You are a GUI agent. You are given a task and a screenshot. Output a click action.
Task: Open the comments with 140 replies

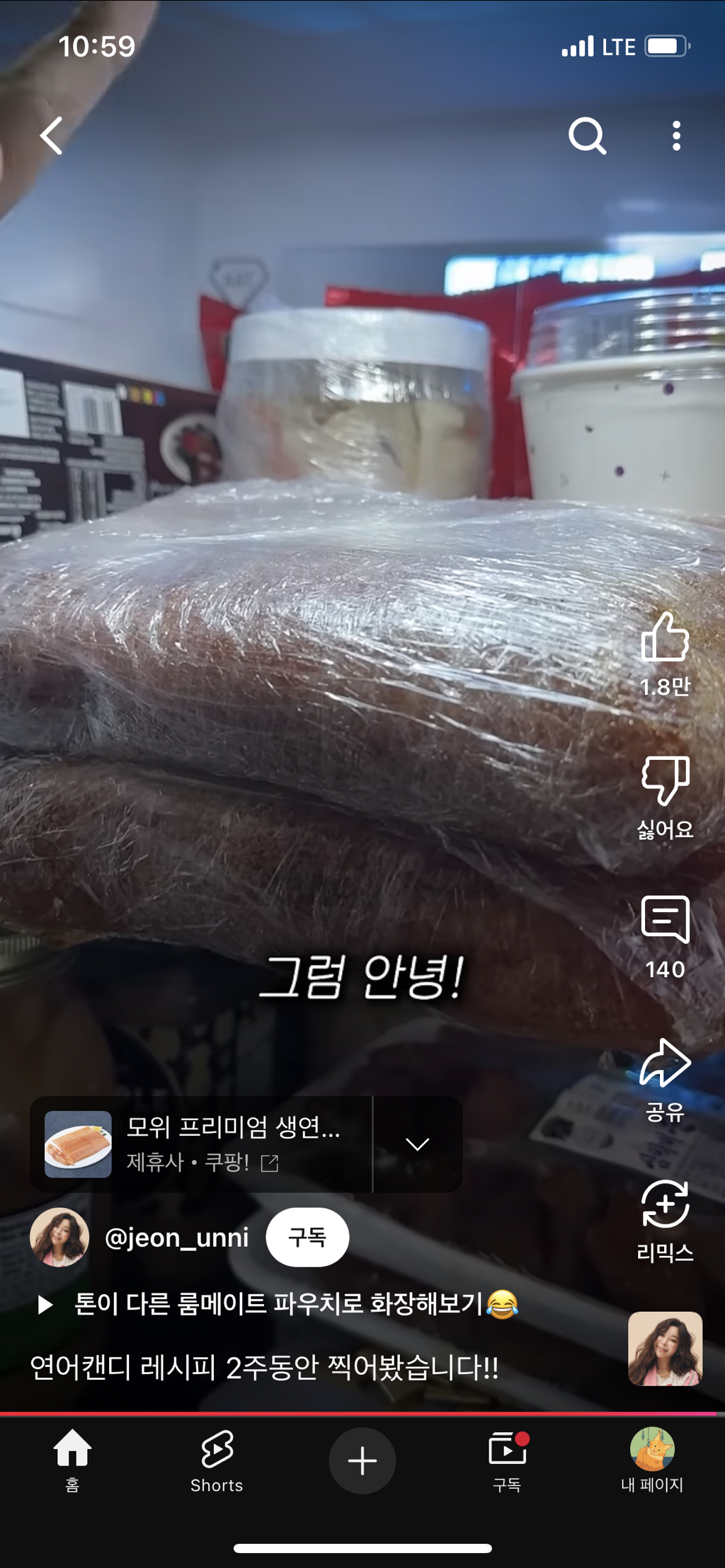[665, 920]
